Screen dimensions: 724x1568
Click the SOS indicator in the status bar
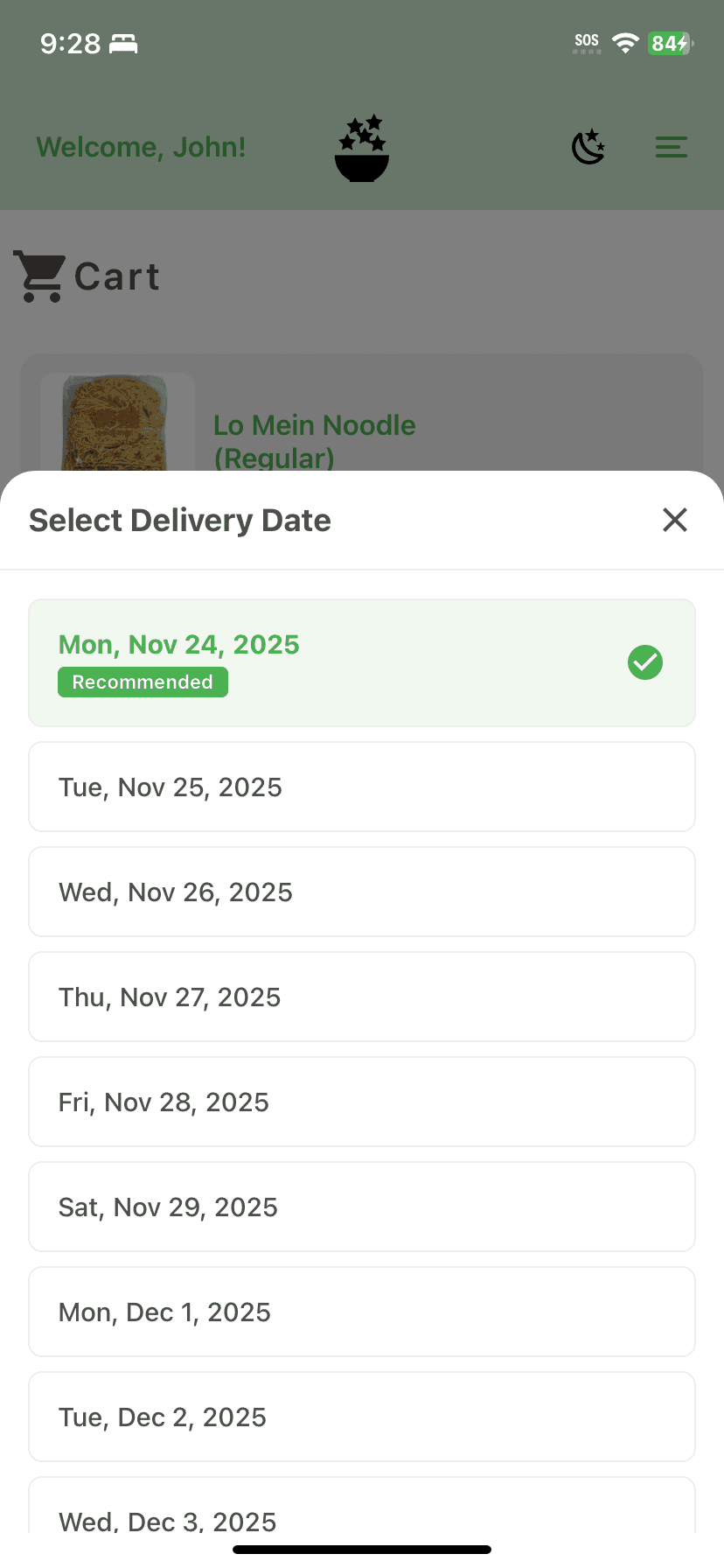coord(585,42)
